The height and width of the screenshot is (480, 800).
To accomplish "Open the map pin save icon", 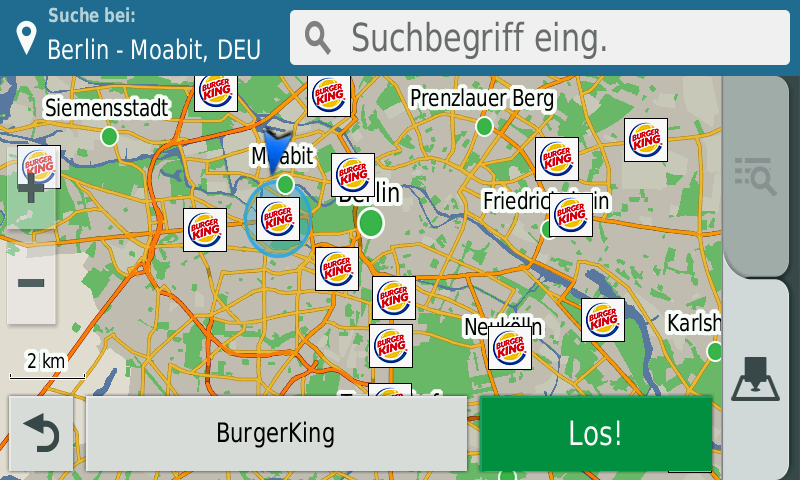I will pyautogui.click(x=755, y=378).
